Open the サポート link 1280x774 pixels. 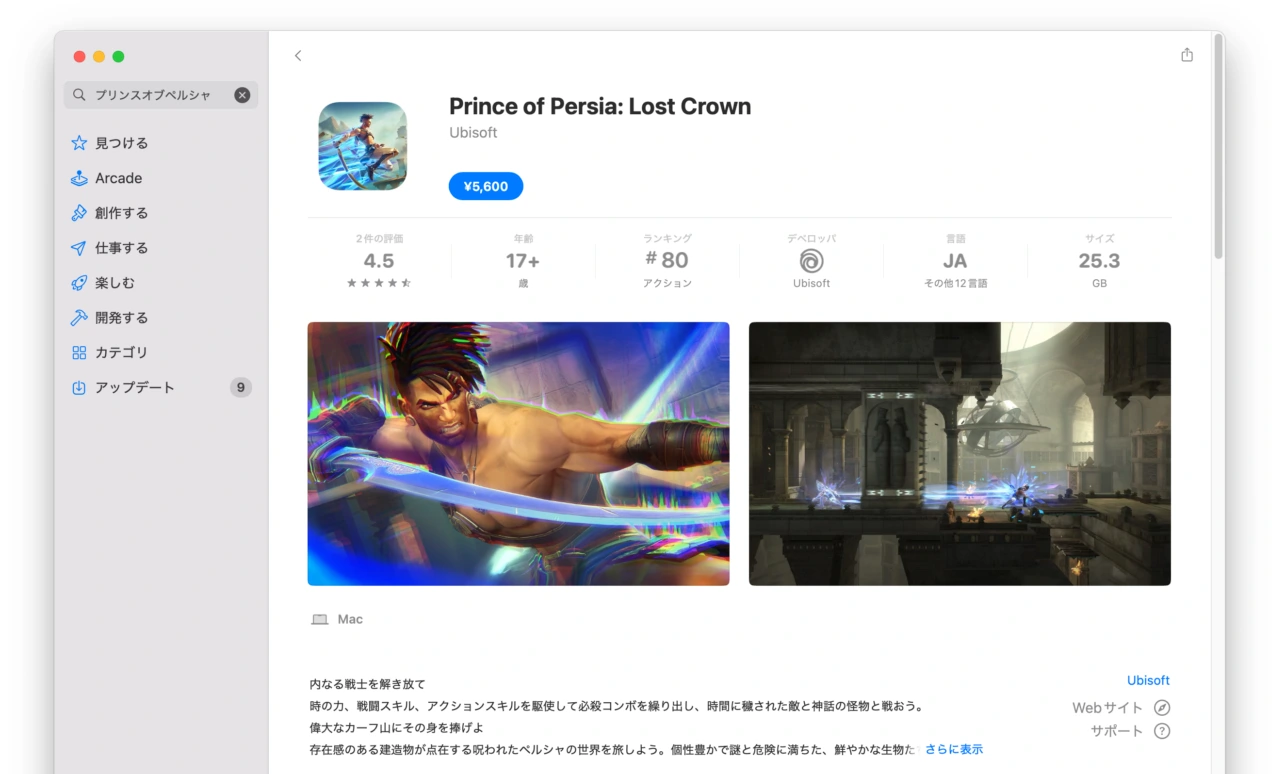click(1130, 731)
